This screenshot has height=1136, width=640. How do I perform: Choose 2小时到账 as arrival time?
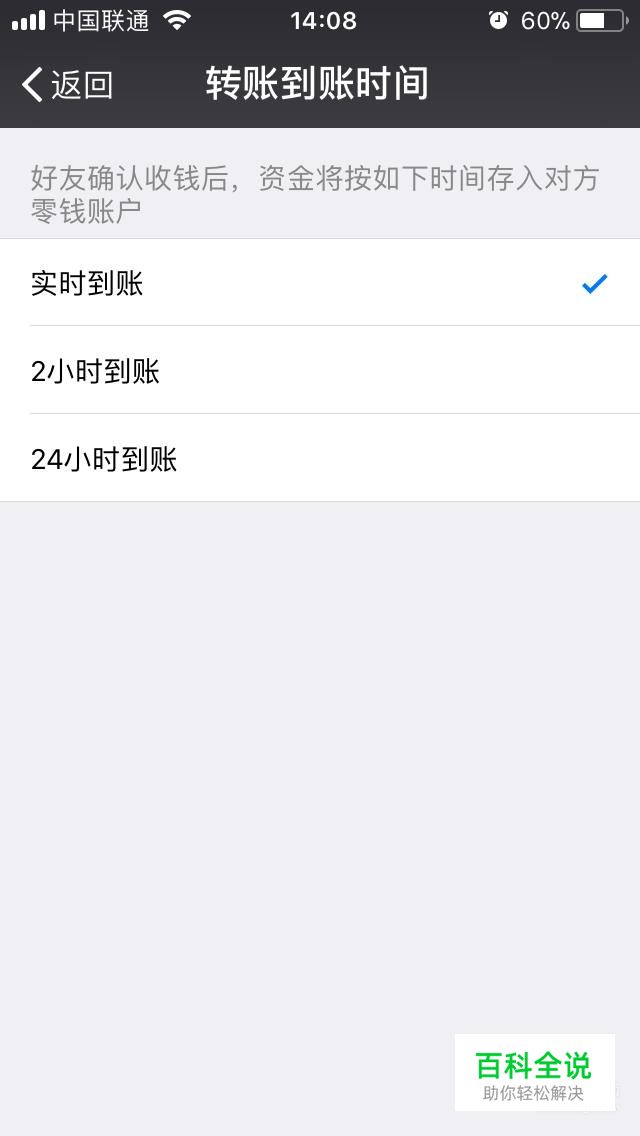point(320,370)
